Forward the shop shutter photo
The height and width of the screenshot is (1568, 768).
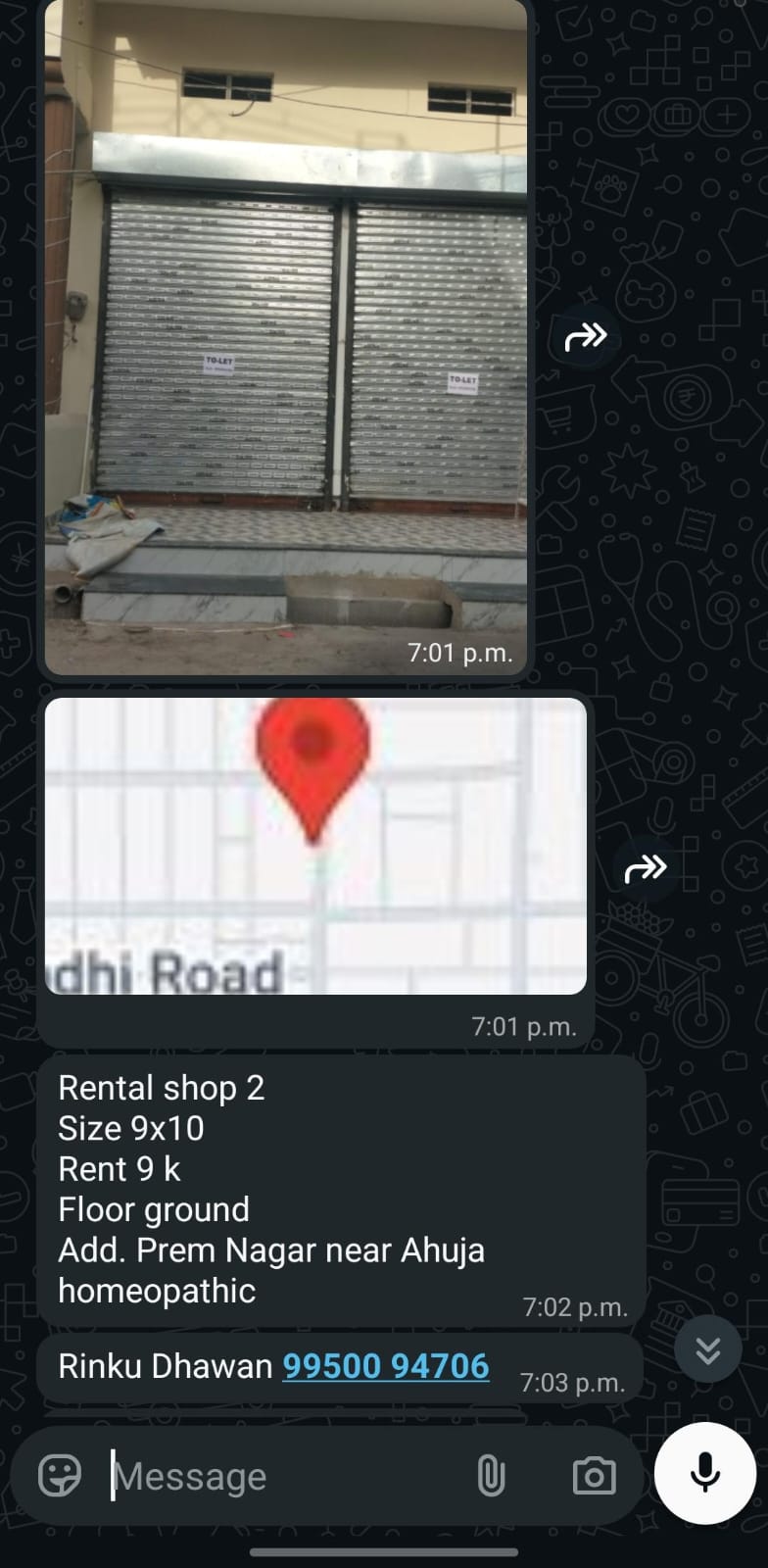(x=586, y=337)
